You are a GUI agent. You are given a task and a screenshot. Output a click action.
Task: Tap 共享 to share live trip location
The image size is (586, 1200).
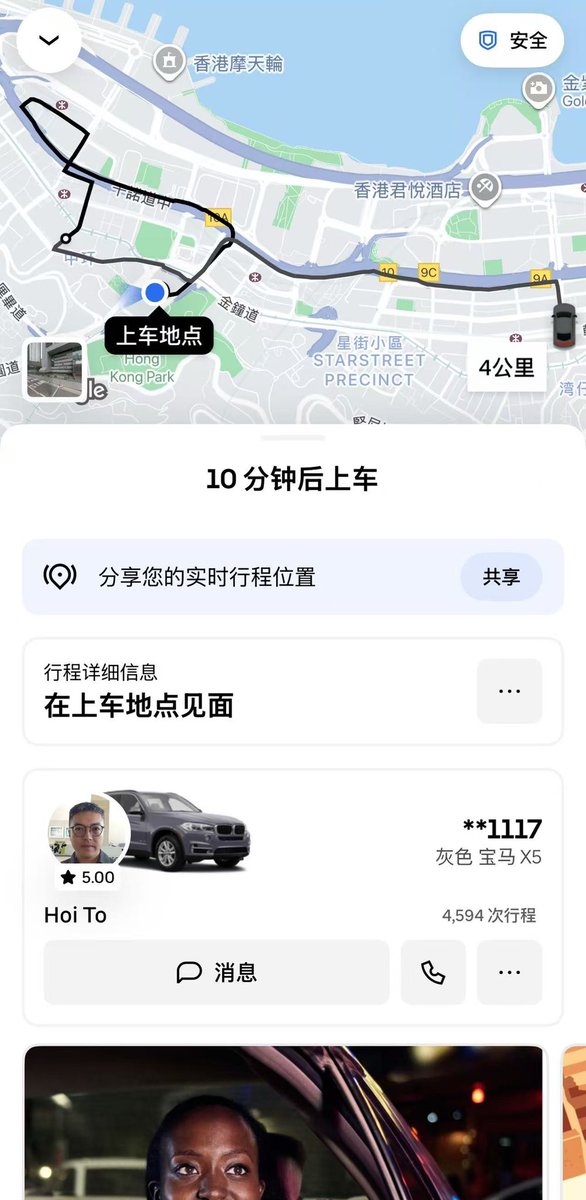click(501, 577)
